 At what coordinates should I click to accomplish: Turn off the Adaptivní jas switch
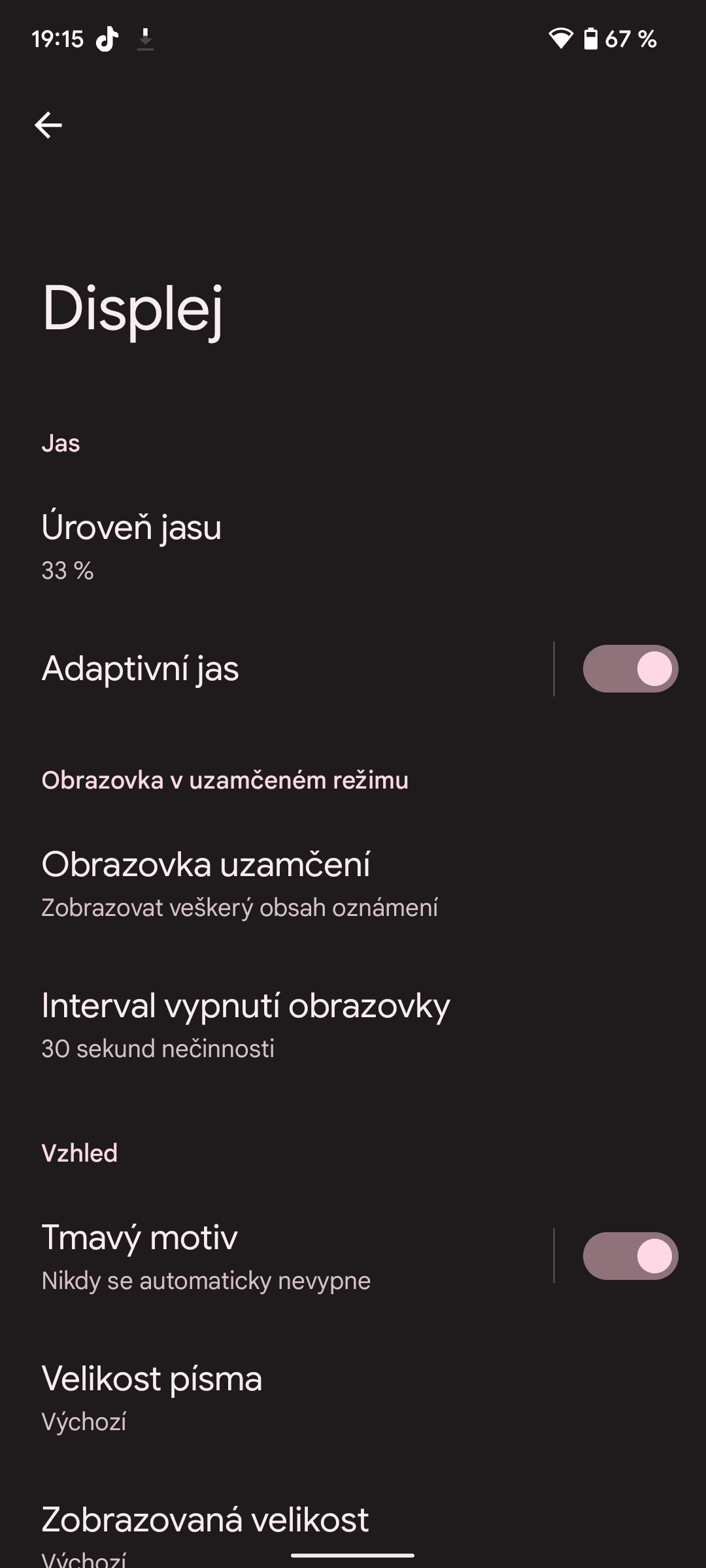[x=630, y=669]
